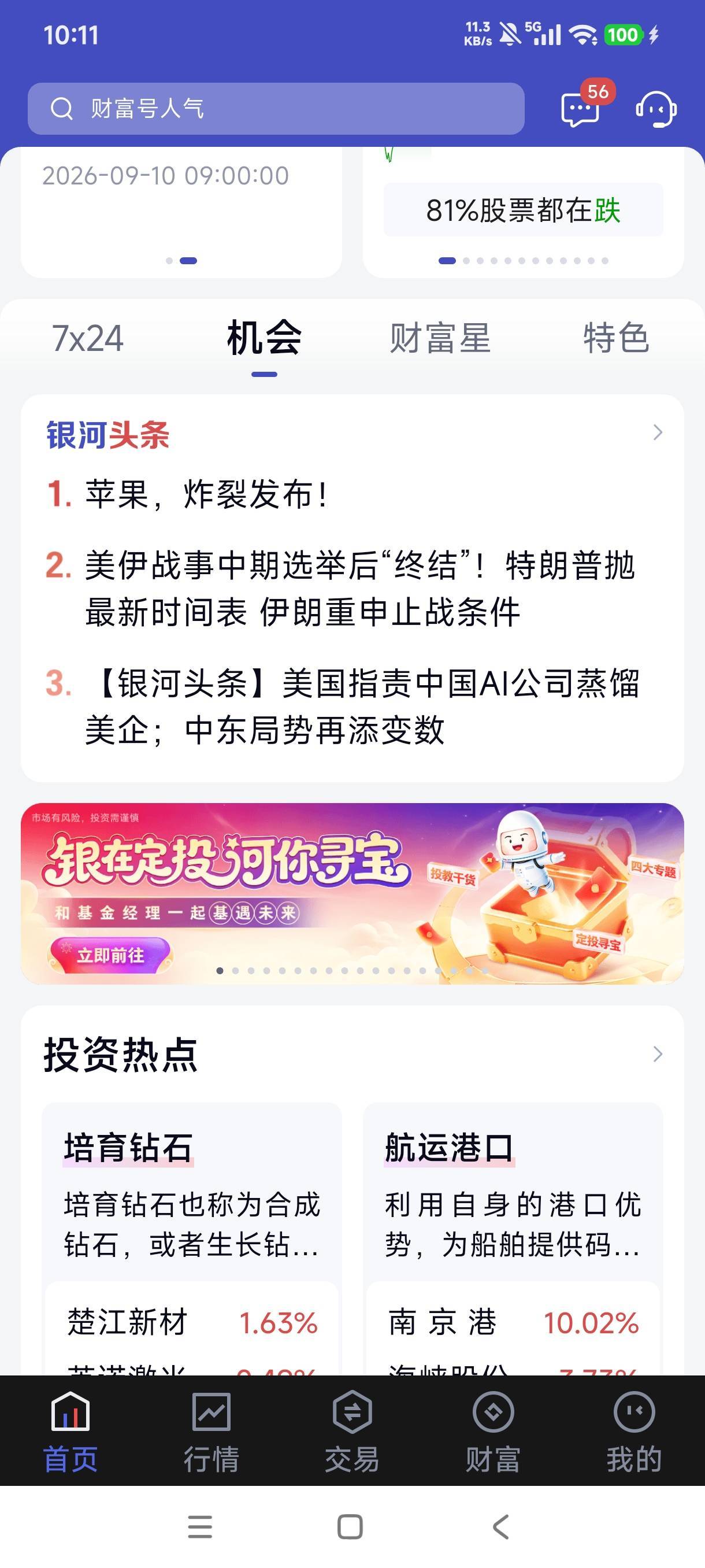705x1568 pixels.
Task: Read headline 苹果，炸裂发布！
Action: pyautogui.click(x=207, y=494)
